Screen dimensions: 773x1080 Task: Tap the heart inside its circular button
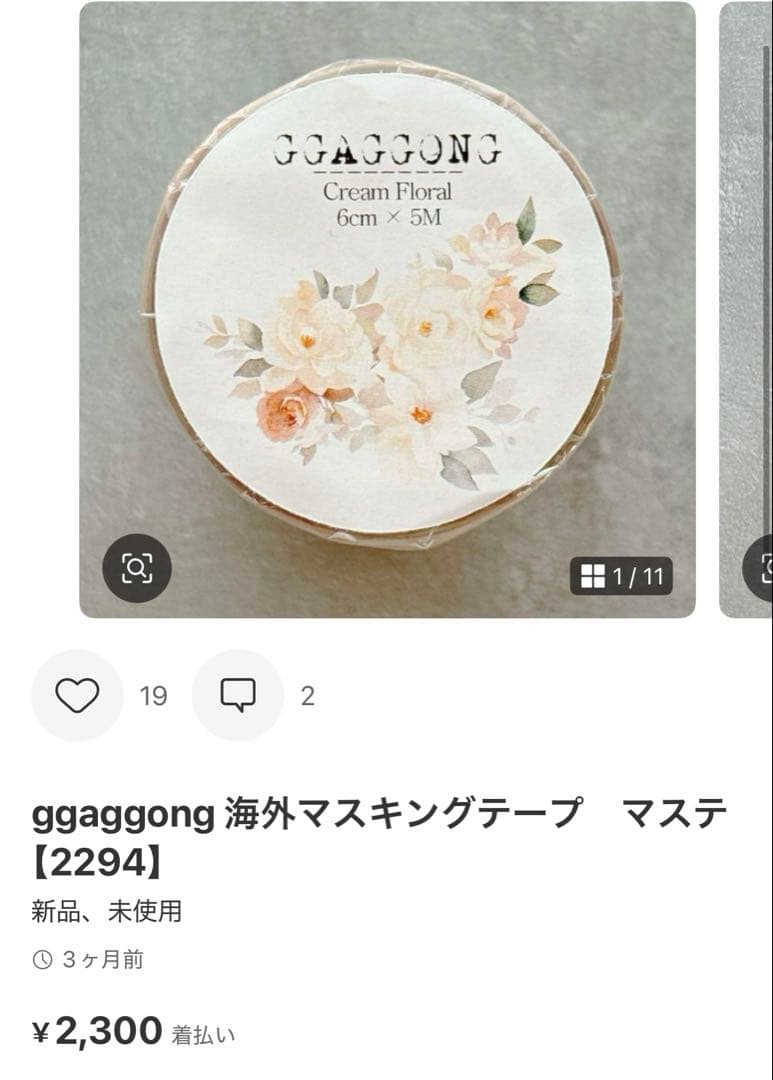coord(78,695)
